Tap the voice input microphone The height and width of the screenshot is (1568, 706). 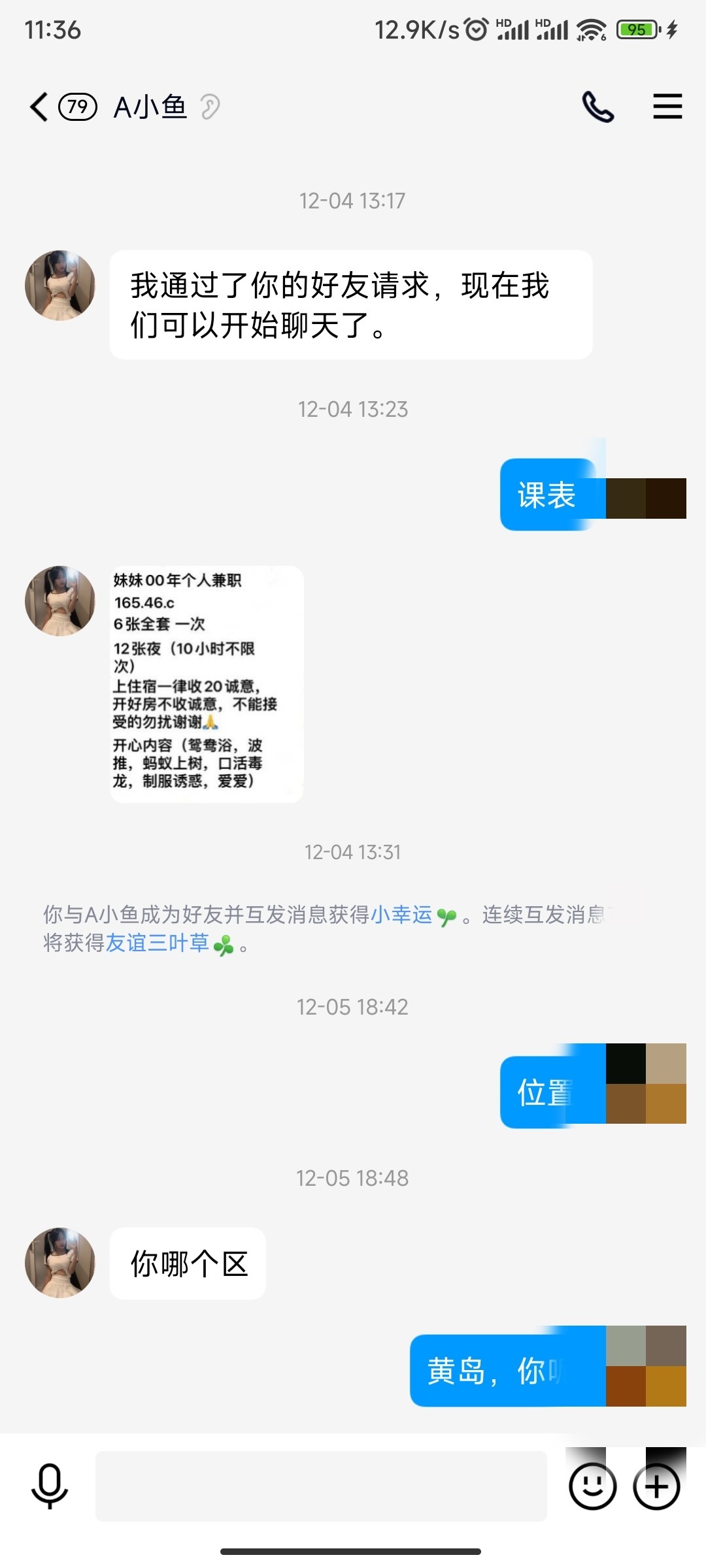50,1487
